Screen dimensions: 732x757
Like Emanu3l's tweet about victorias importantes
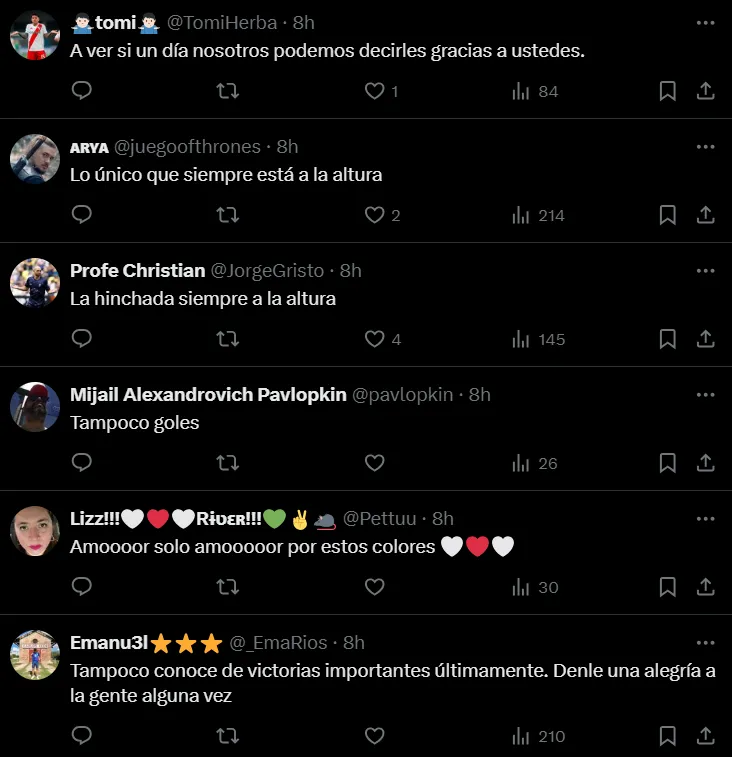click(375, 736)
